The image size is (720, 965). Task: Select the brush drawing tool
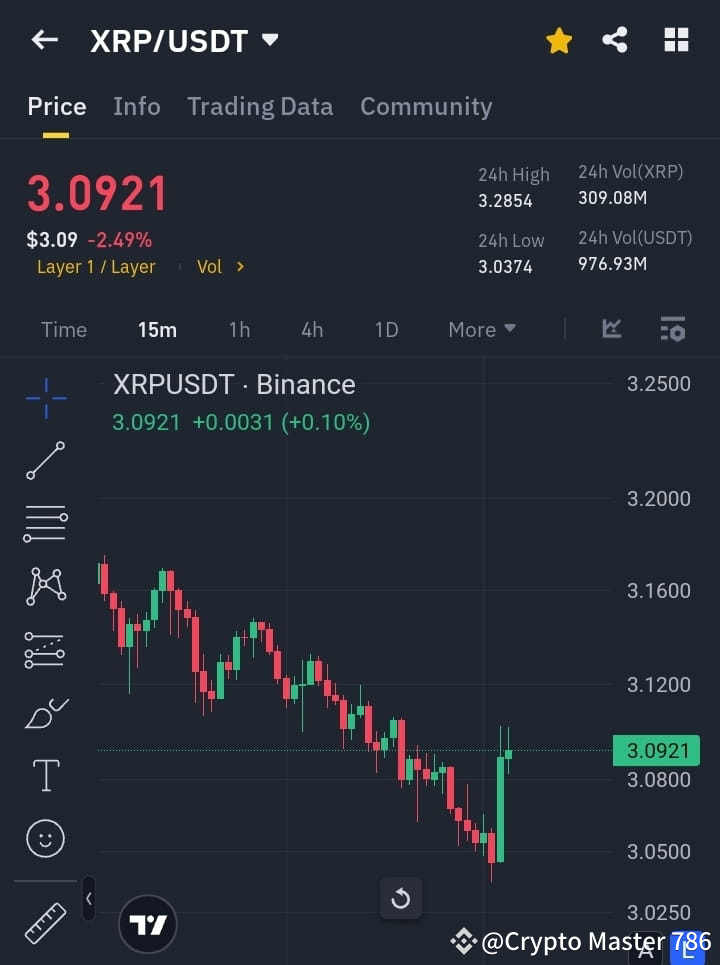[x=45, y=712]
